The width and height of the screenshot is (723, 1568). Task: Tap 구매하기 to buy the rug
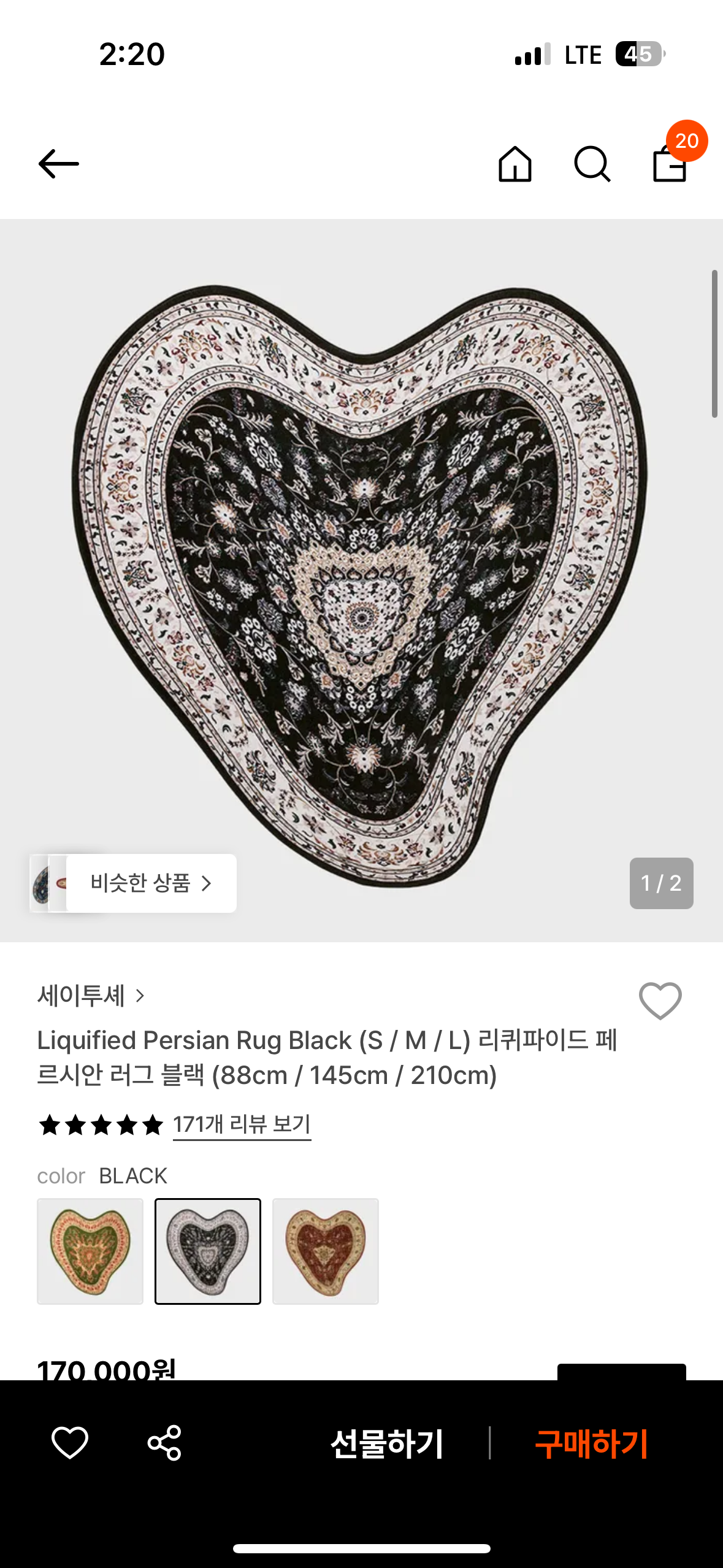click(x=591, y=1443)
